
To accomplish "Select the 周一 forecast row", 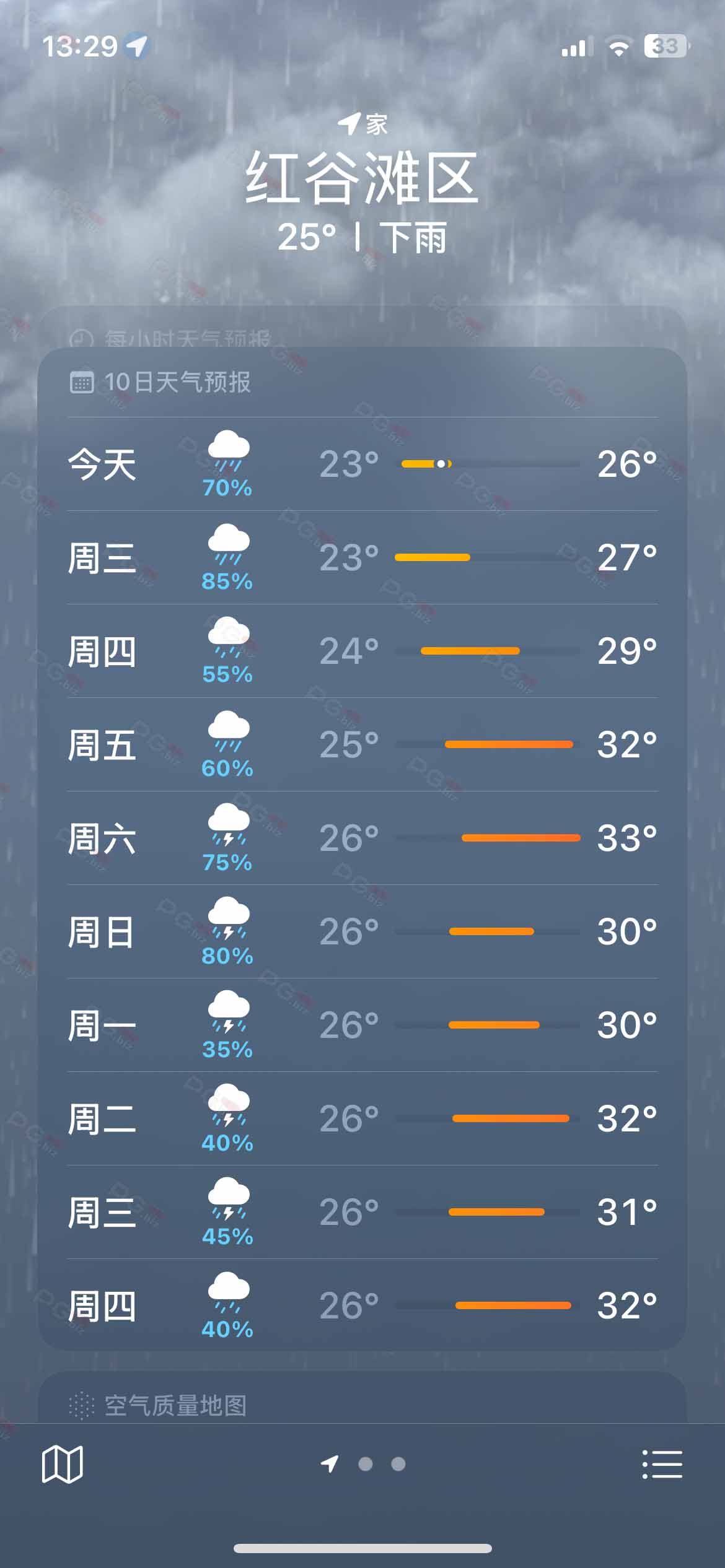I will pyautogui.click(x=362, y=1025).
